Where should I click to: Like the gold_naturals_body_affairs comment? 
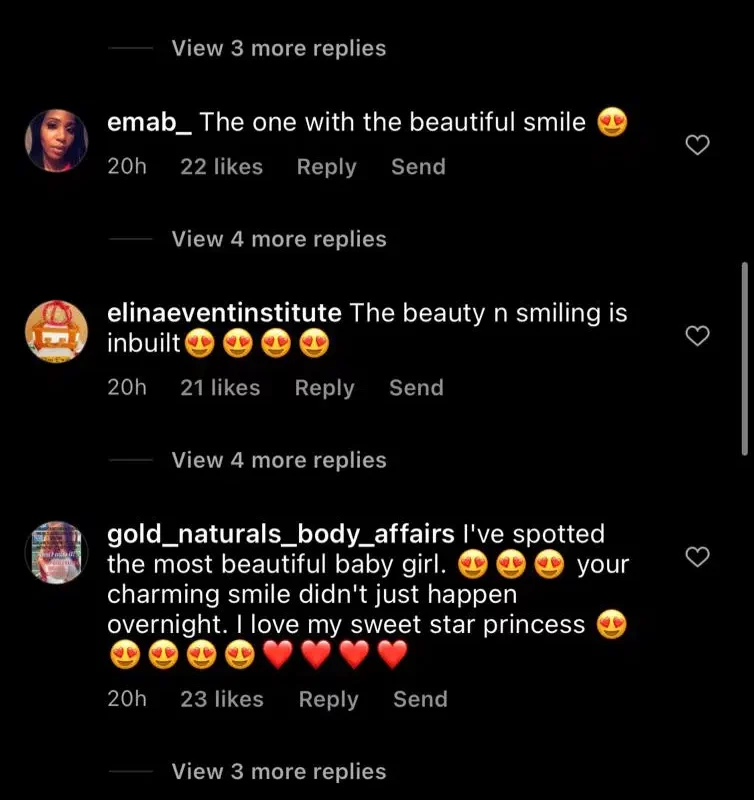pyautogui.click(x=699, y=557)
